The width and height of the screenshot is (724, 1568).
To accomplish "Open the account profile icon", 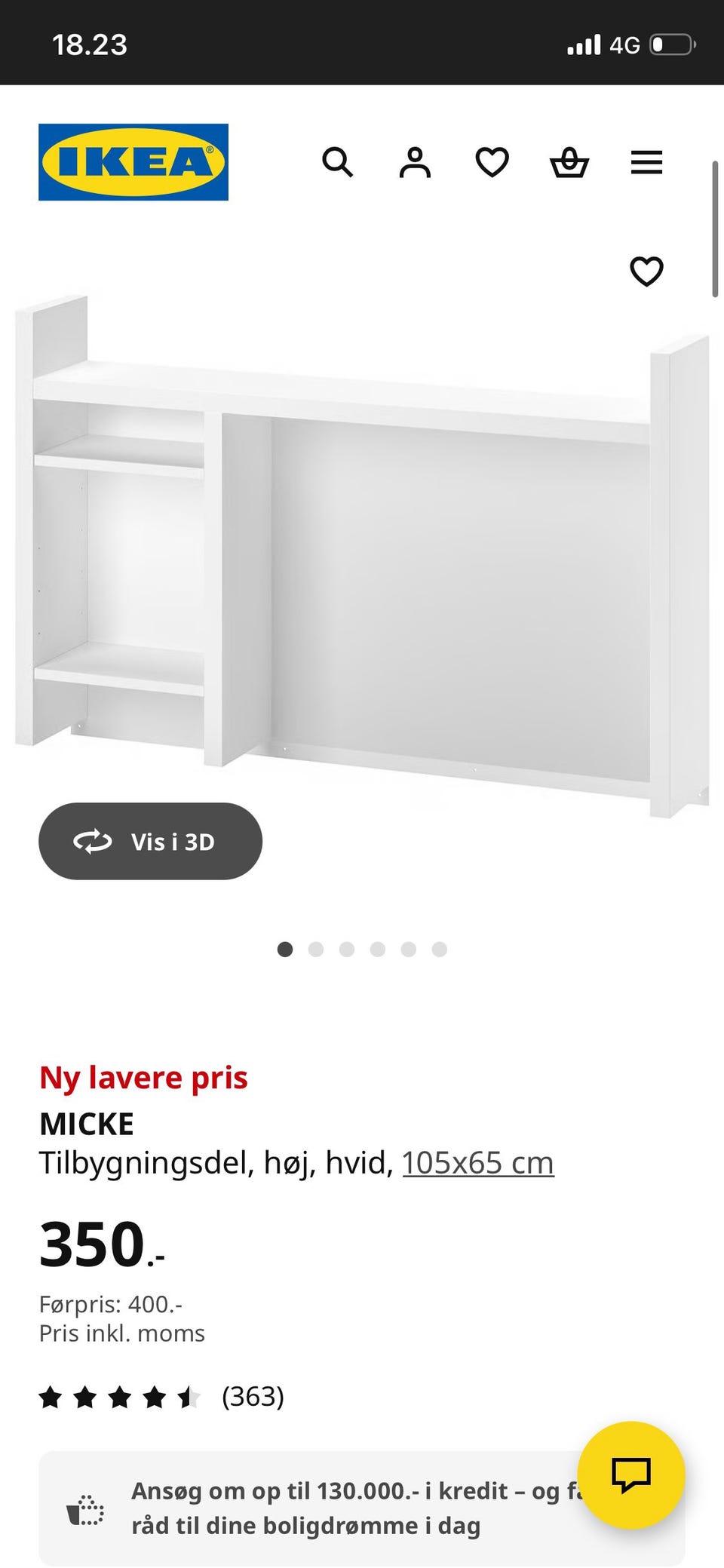I will click(416, 161).
